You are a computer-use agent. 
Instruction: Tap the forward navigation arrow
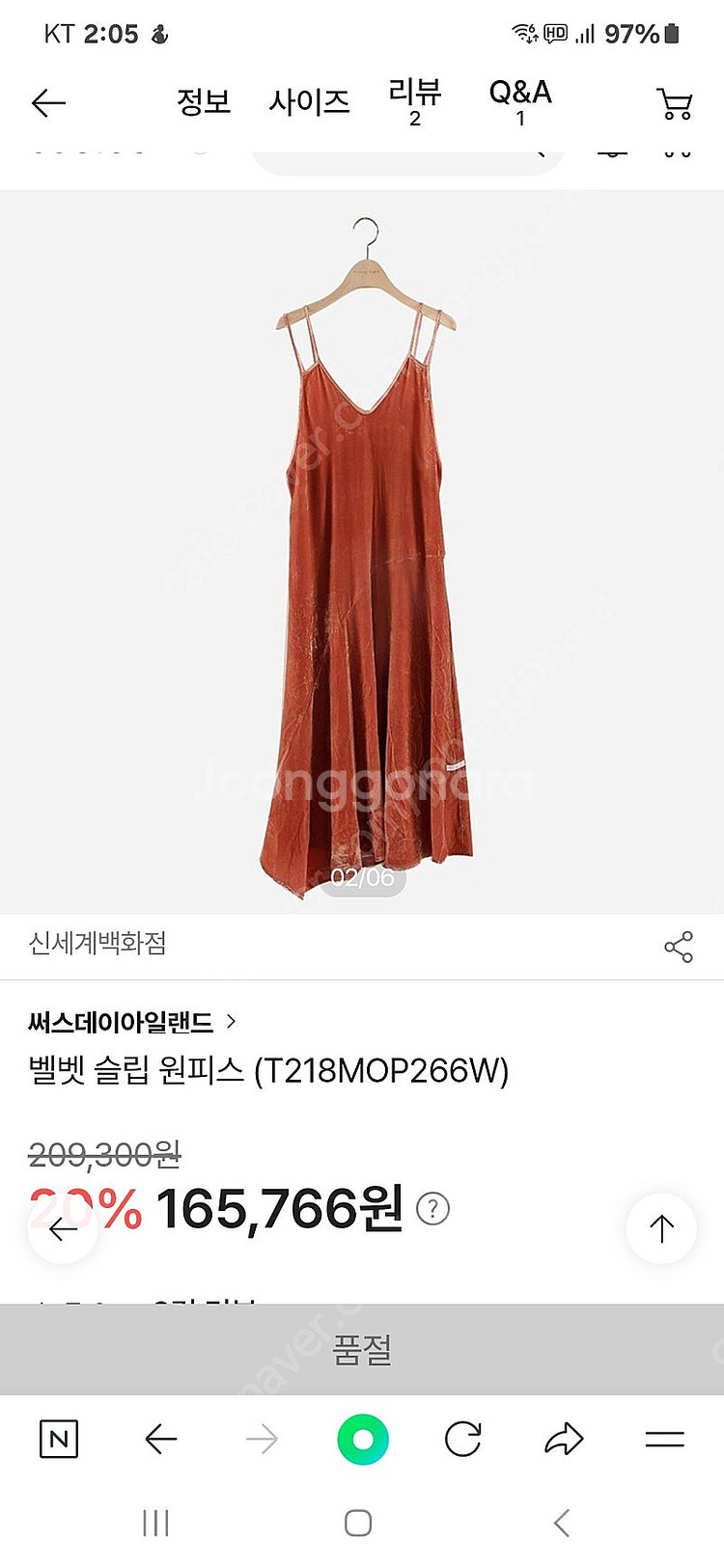point(261,1438)
